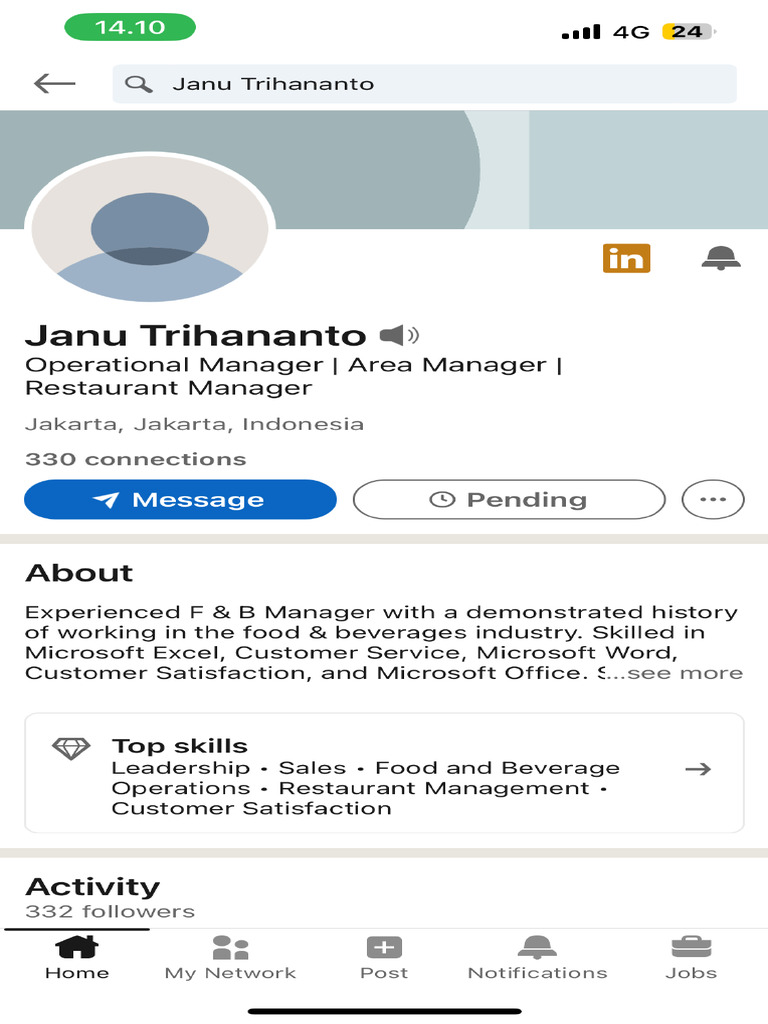Create a new post via Post tab
Viewport: 768px width, 1024px height.
(x=384, y=957)
